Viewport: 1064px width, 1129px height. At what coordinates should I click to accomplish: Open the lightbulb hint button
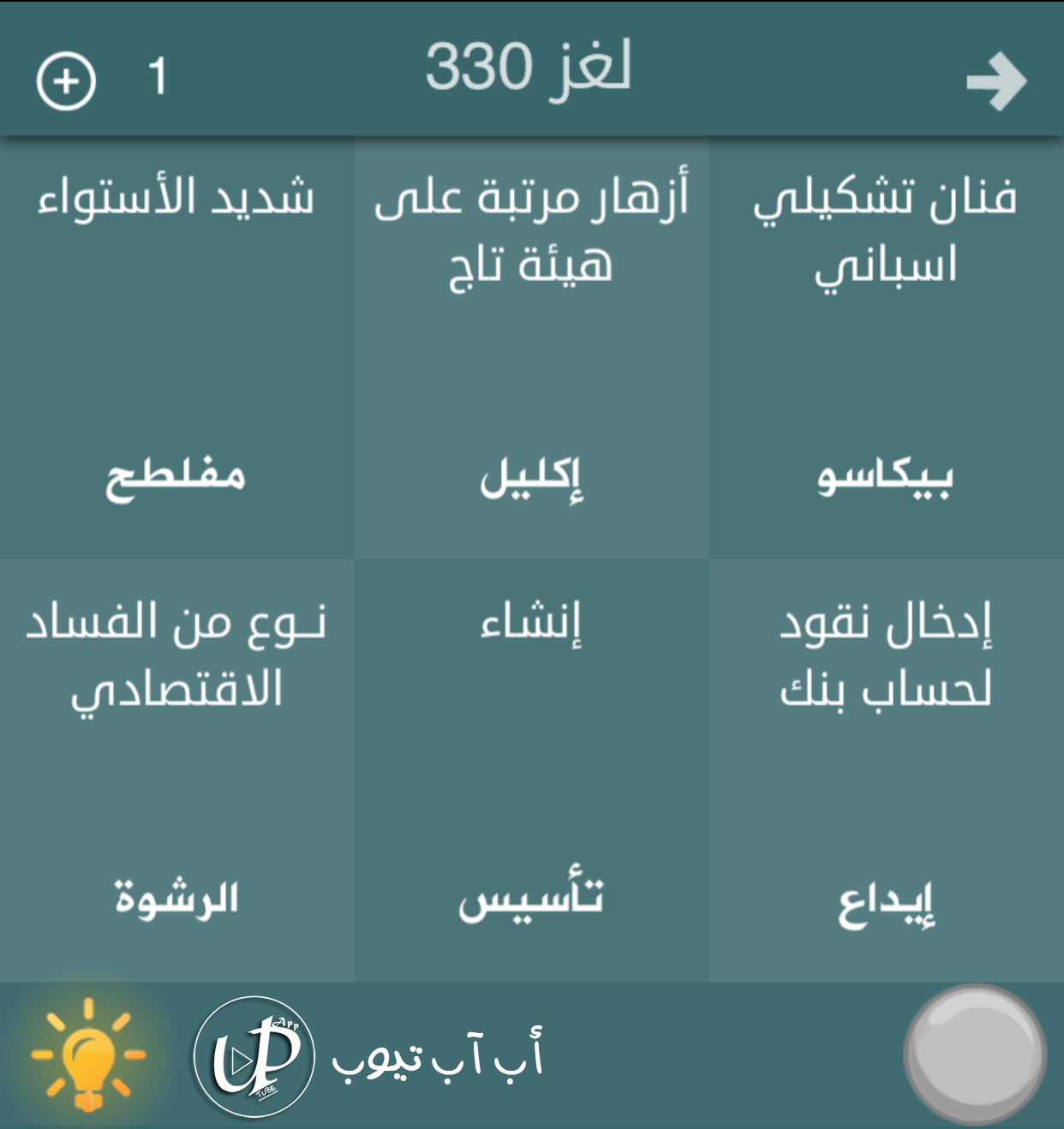88,1055
